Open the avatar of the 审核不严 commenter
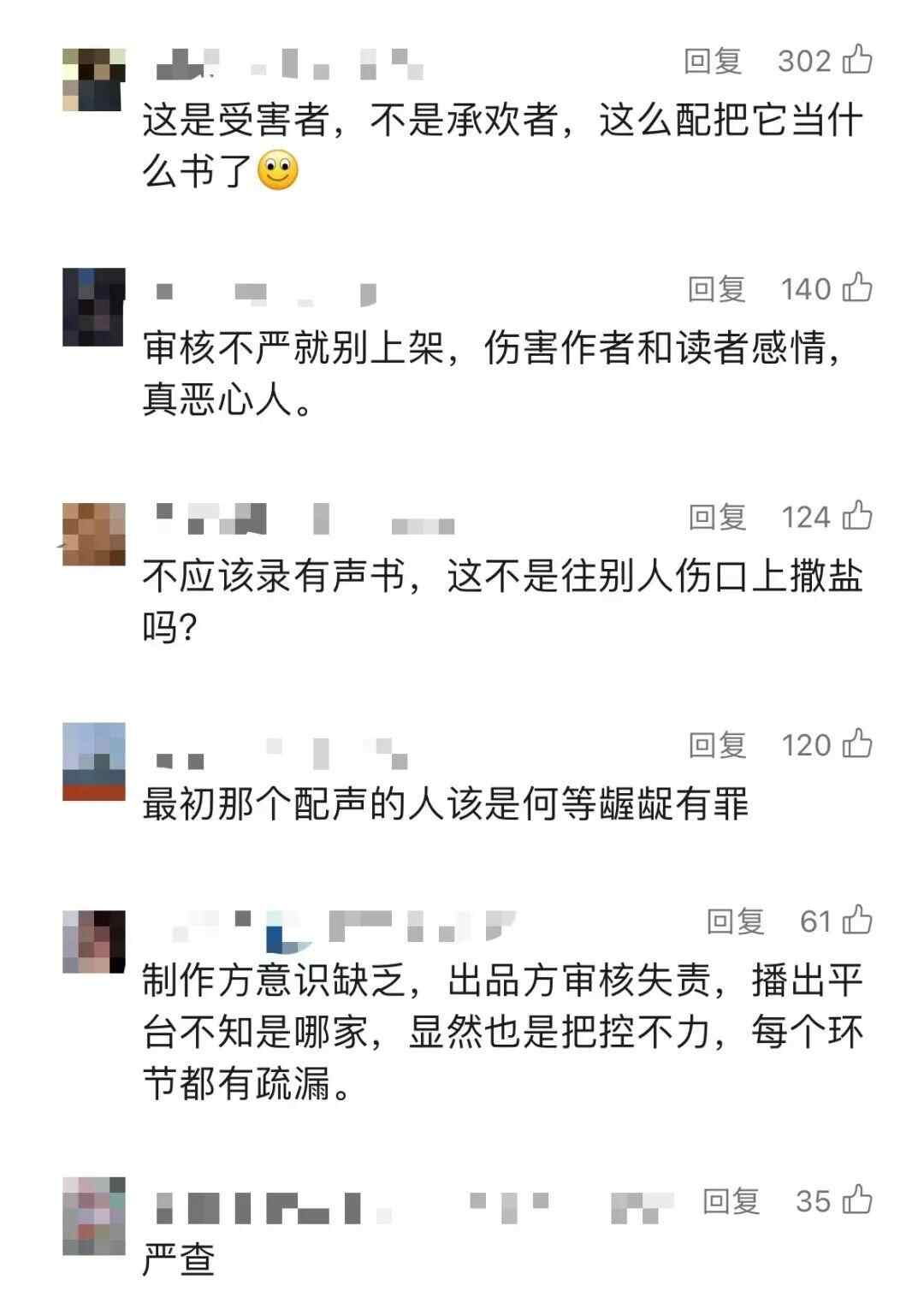 94,306
